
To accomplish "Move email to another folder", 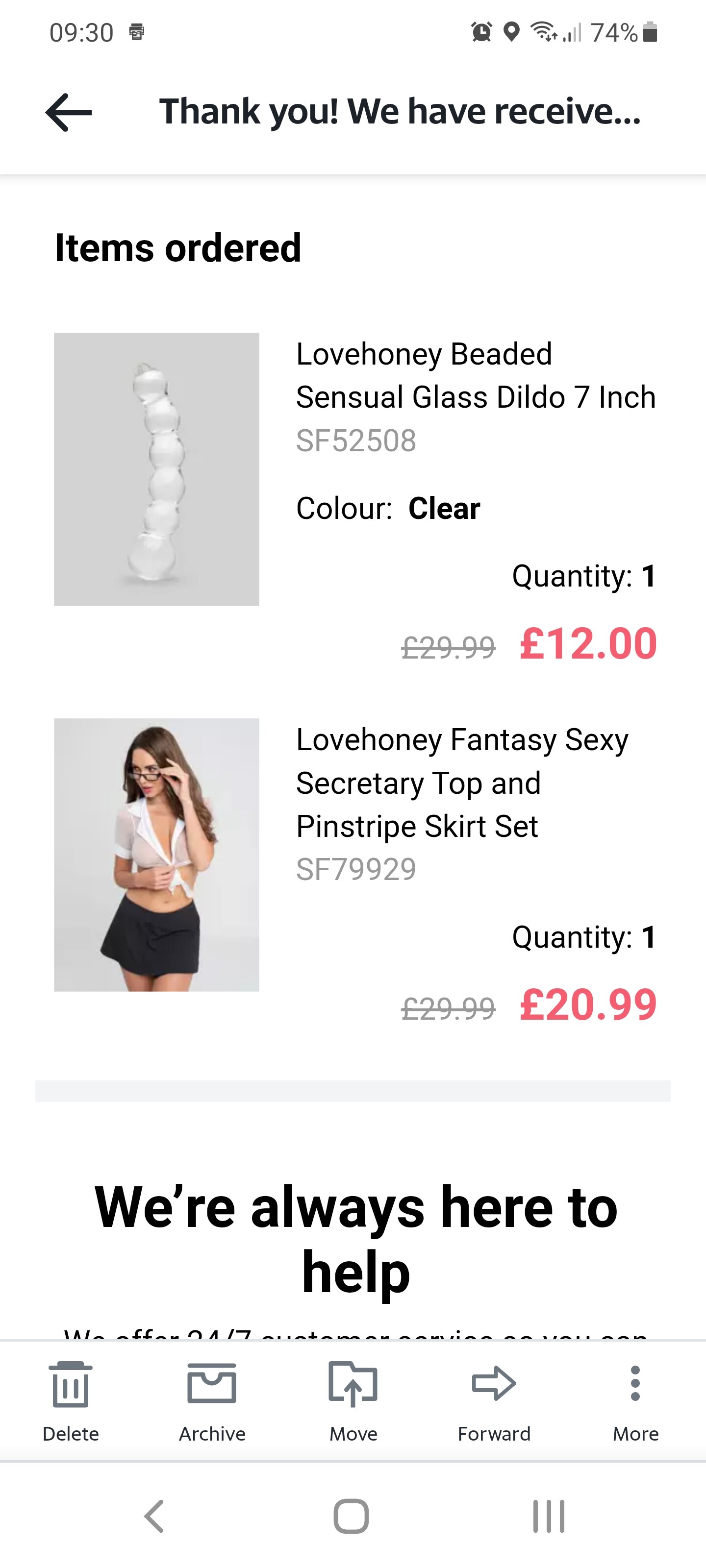I will pos(353,1399).
